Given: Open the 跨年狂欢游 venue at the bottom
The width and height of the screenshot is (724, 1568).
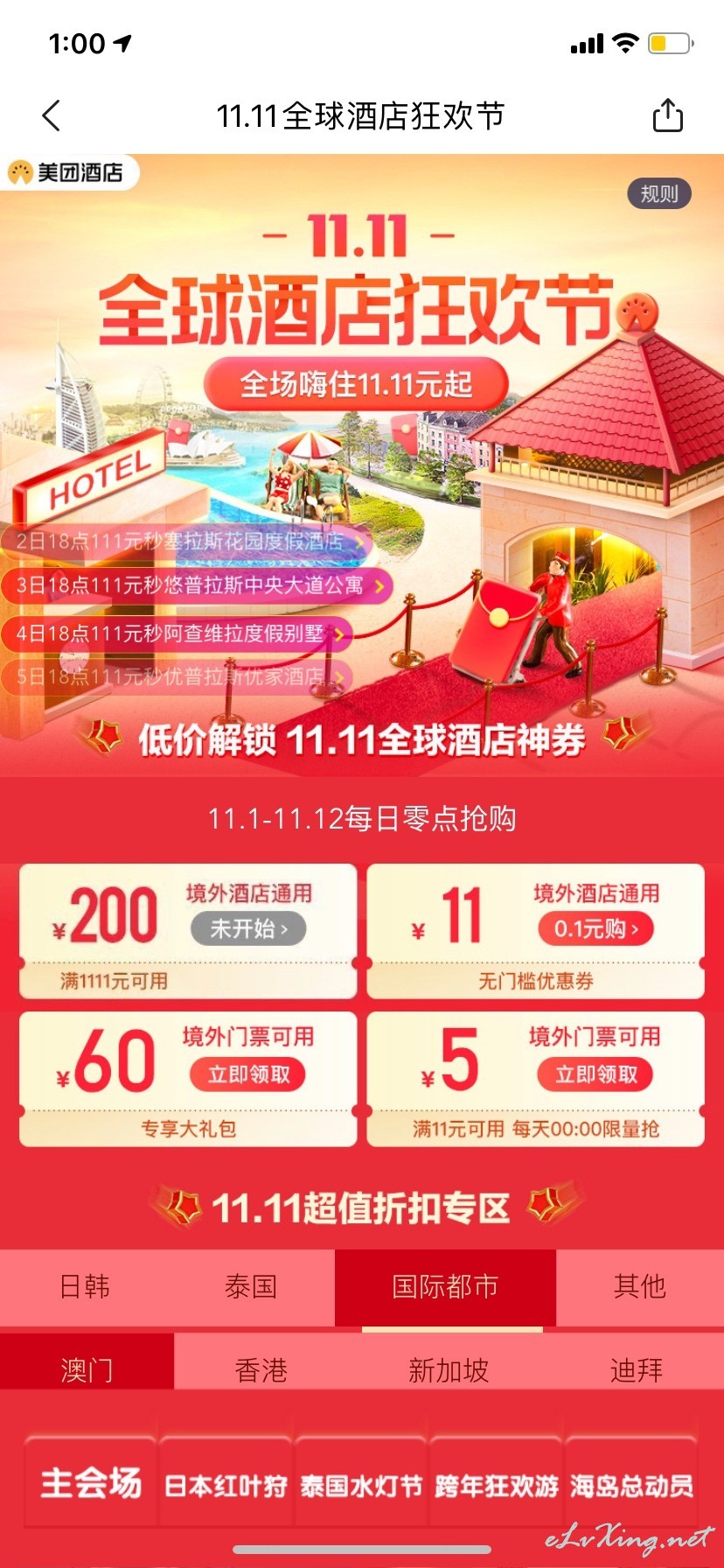Looking at the screenshot, I should point(497,1485).
